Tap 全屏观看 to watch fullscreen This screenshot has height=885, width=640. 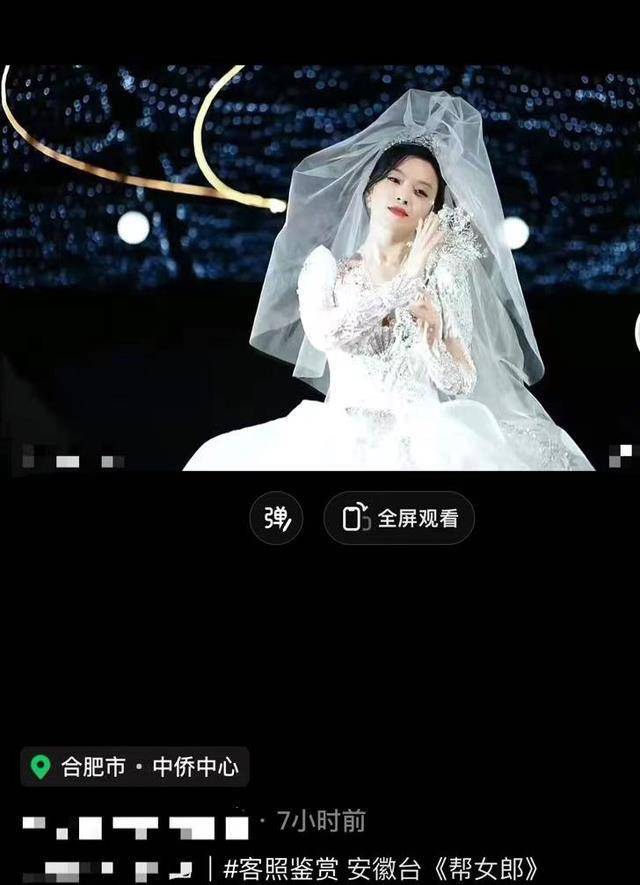pyautogui.click(x=399, y=518)
